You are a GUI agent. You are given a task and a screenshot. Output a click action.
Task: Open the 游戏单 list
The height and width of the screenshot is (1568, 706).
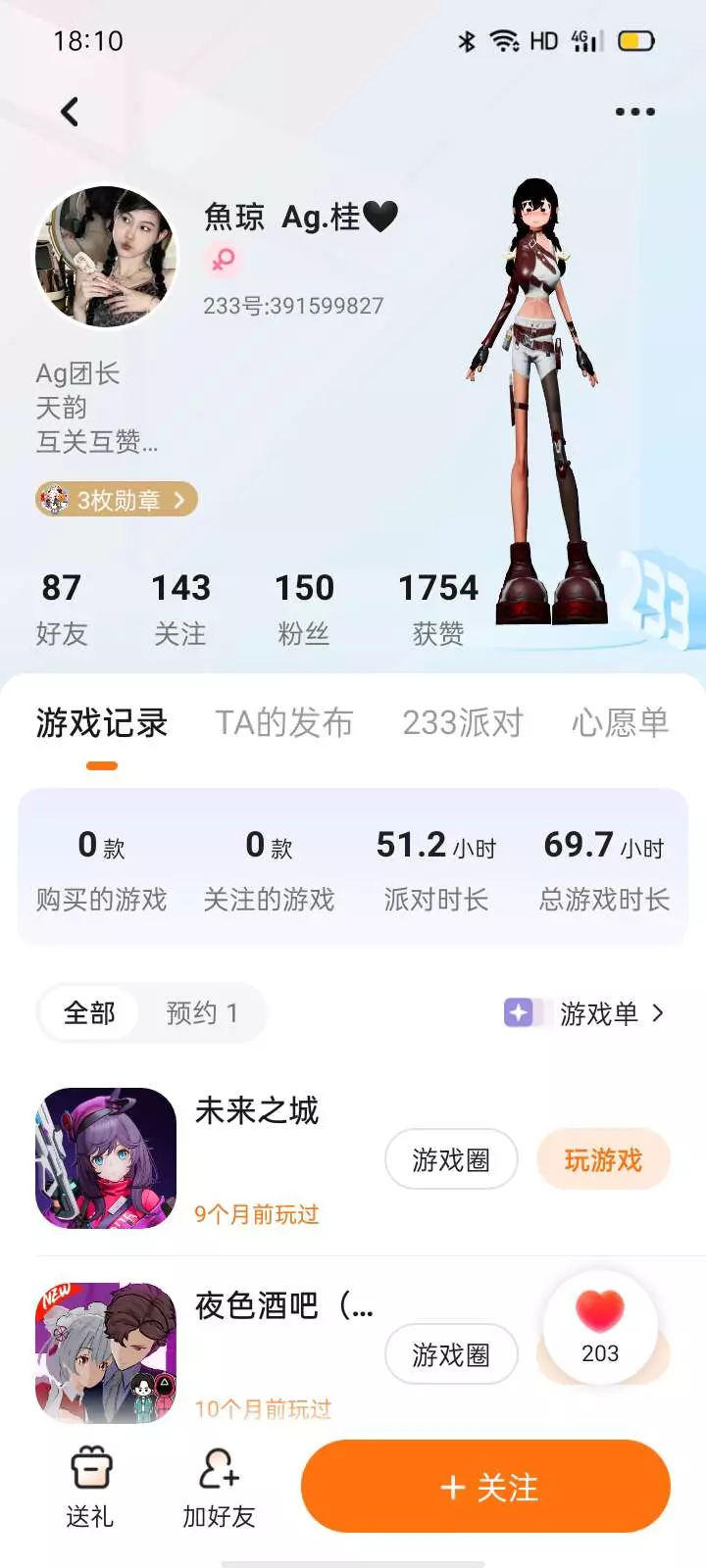click(585, 1012)
